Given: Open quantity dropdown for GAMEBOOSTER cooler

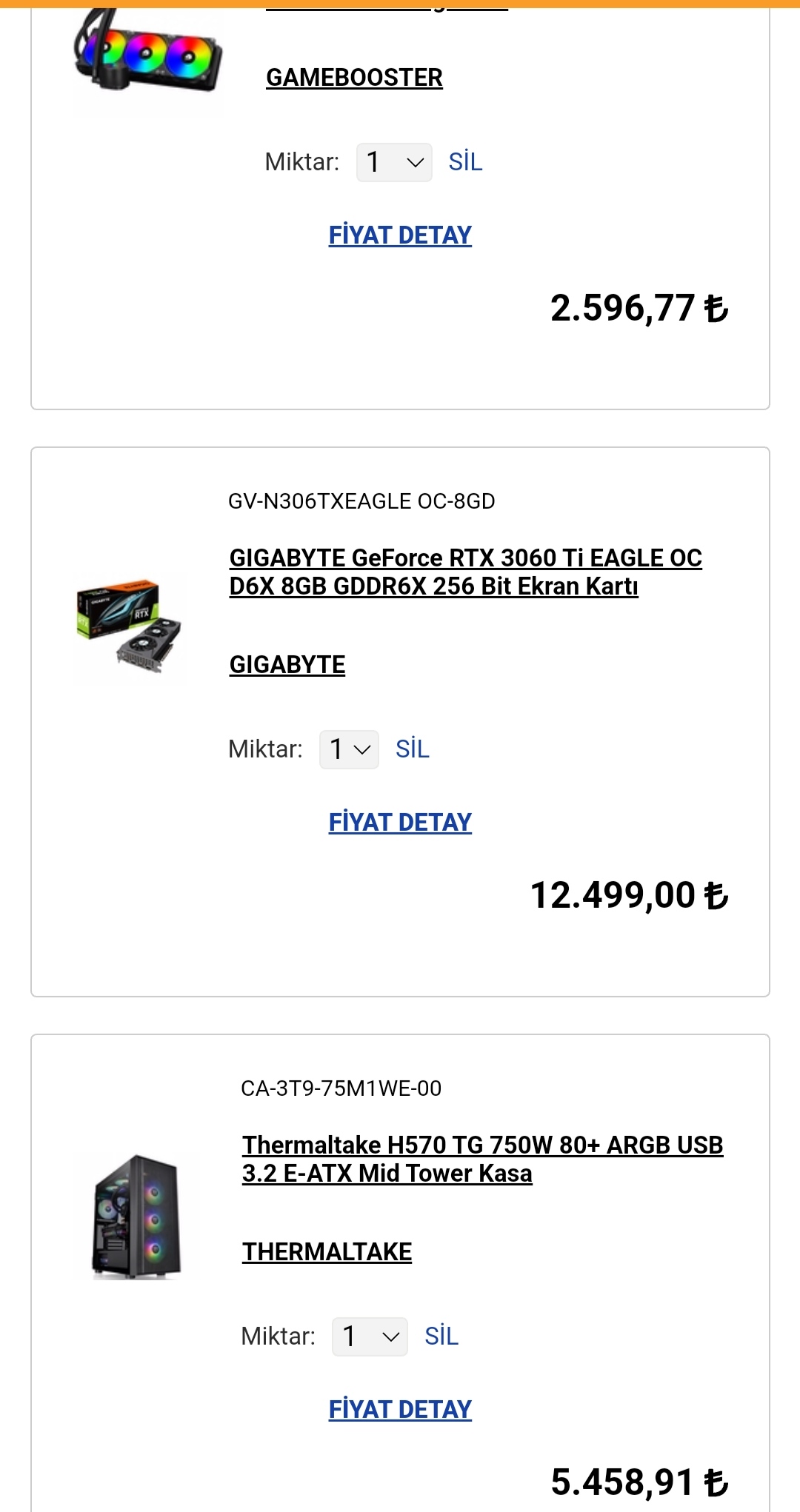Looking at the screenshot, I should coord(394,162).
